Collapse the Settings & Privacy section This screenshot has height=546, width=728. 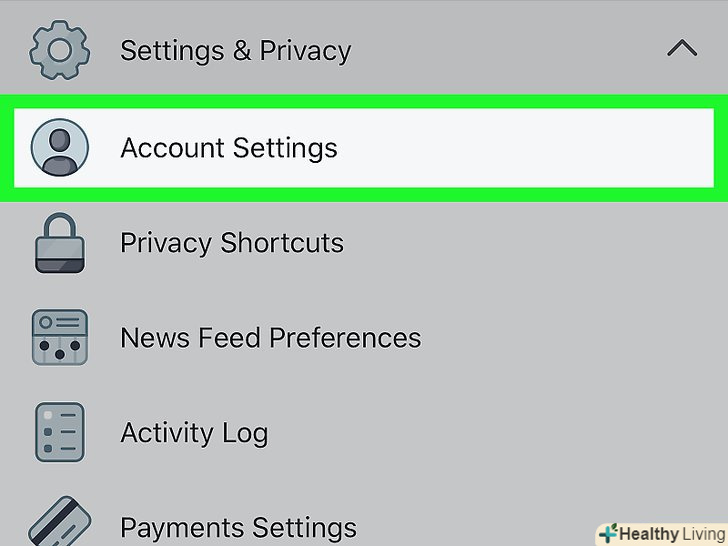[x=681, y=49]
